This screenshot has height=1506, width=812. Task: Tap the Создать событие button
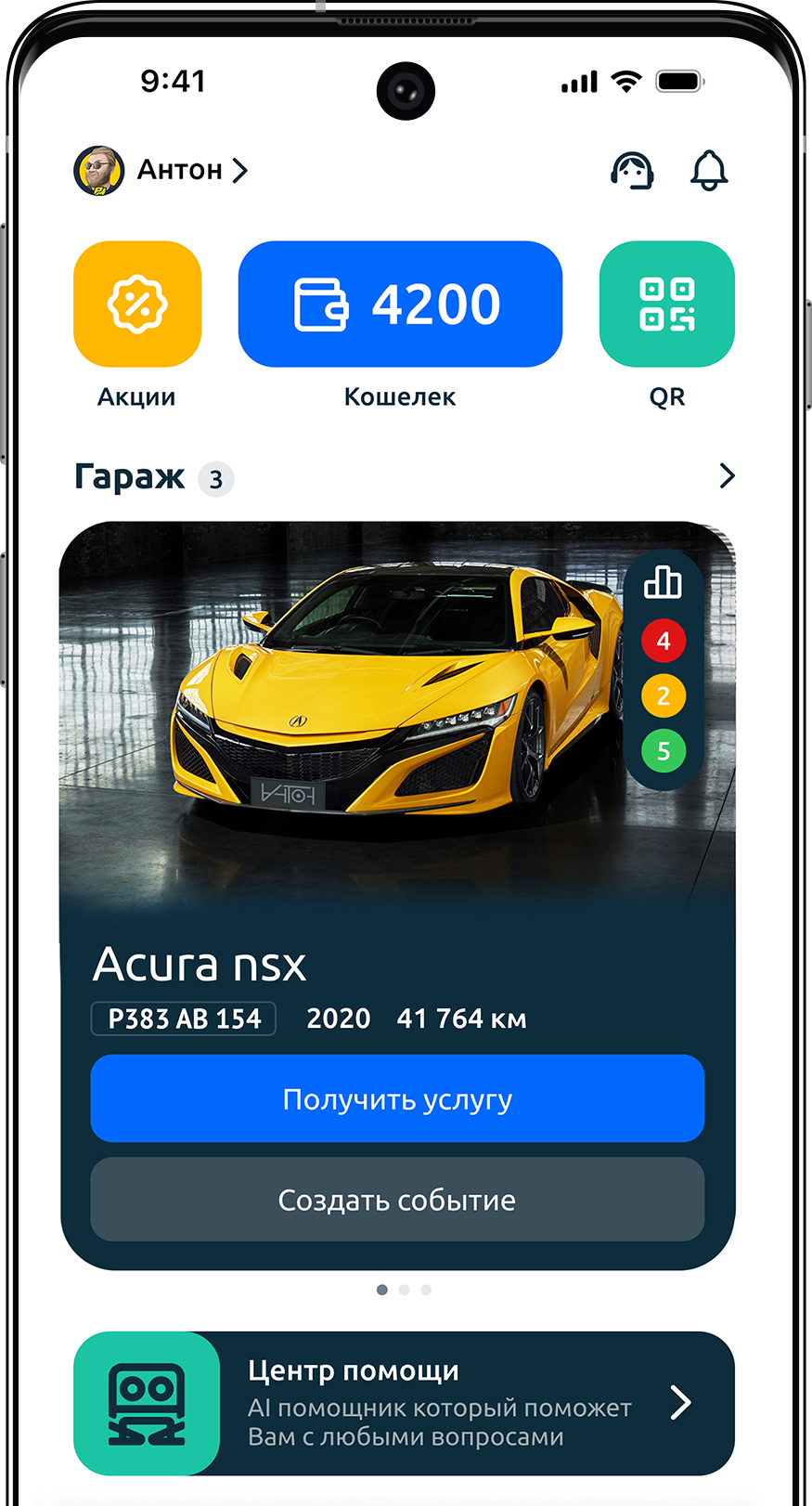coord(397,1200)
